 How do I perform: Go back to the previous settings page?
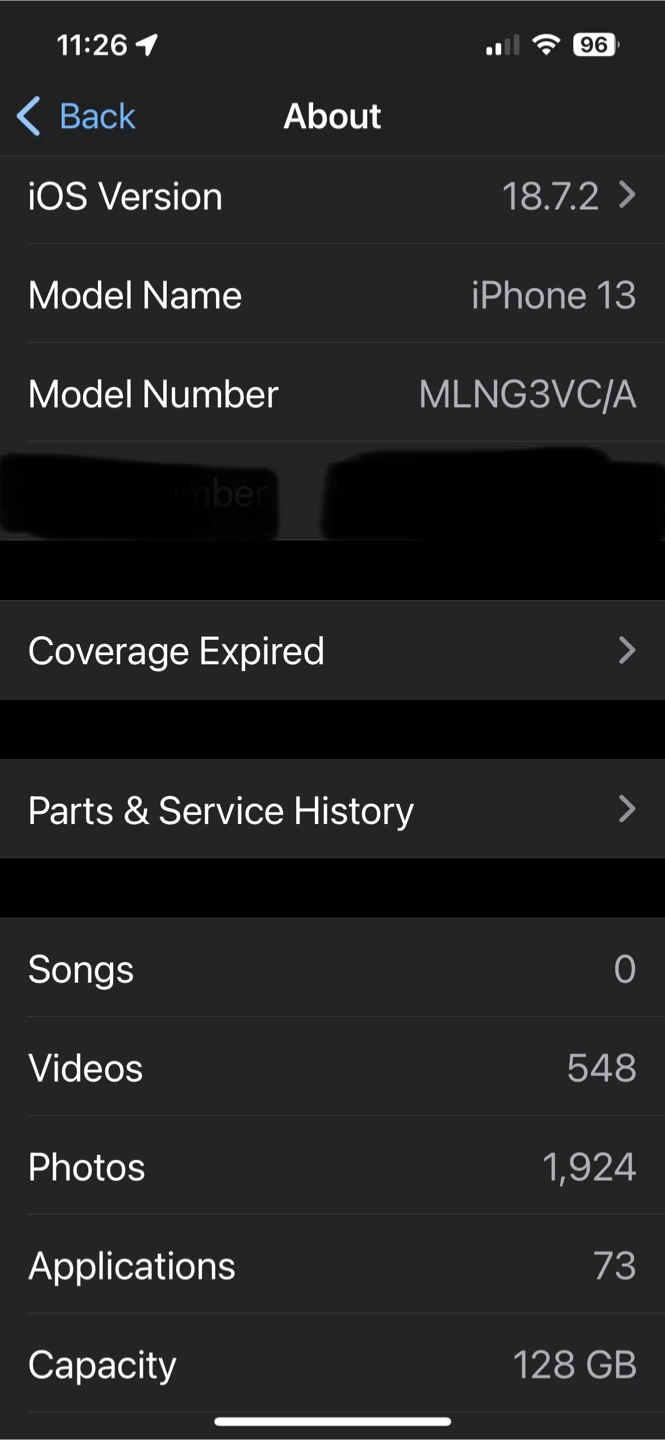click(x=76, y=117)
